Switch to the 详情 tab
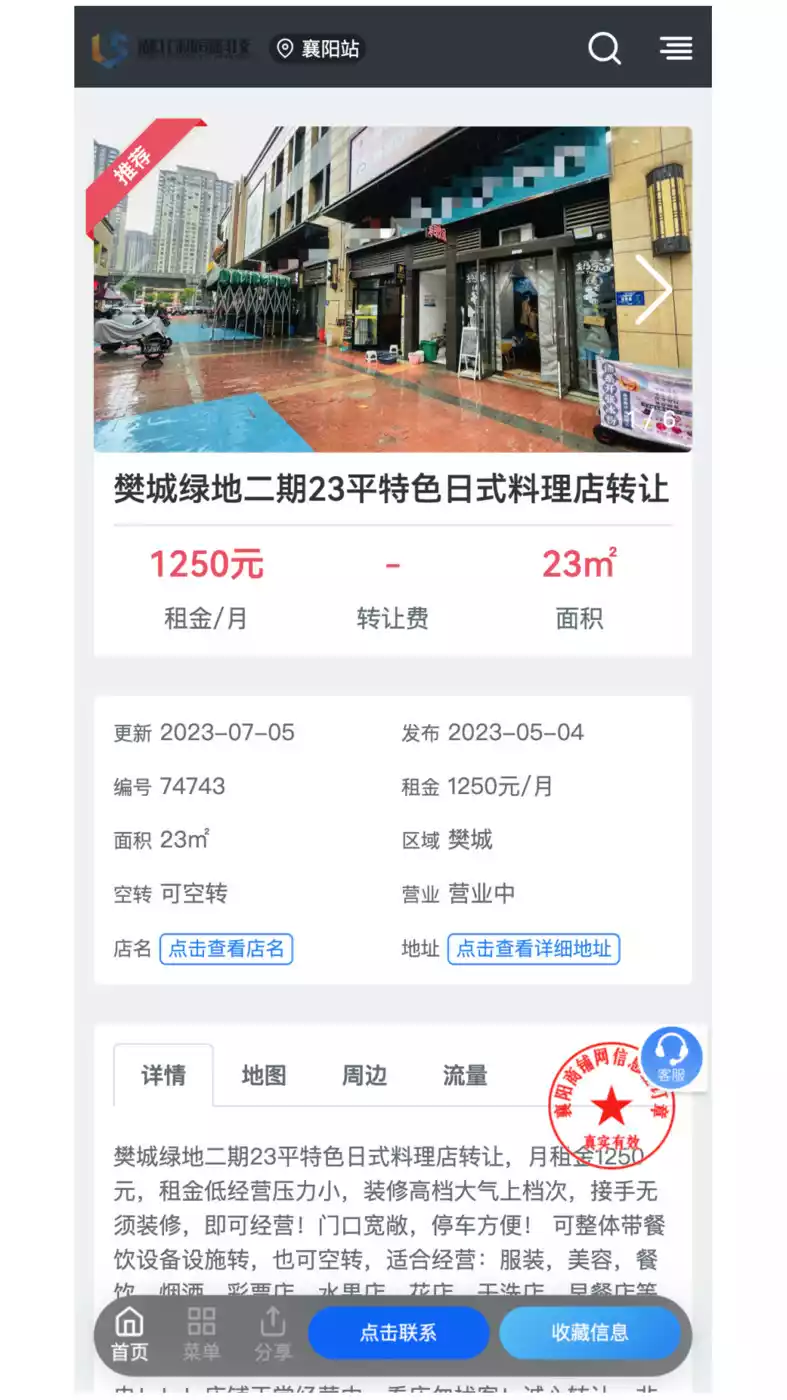787x1400 pixels. (163, 1075)
